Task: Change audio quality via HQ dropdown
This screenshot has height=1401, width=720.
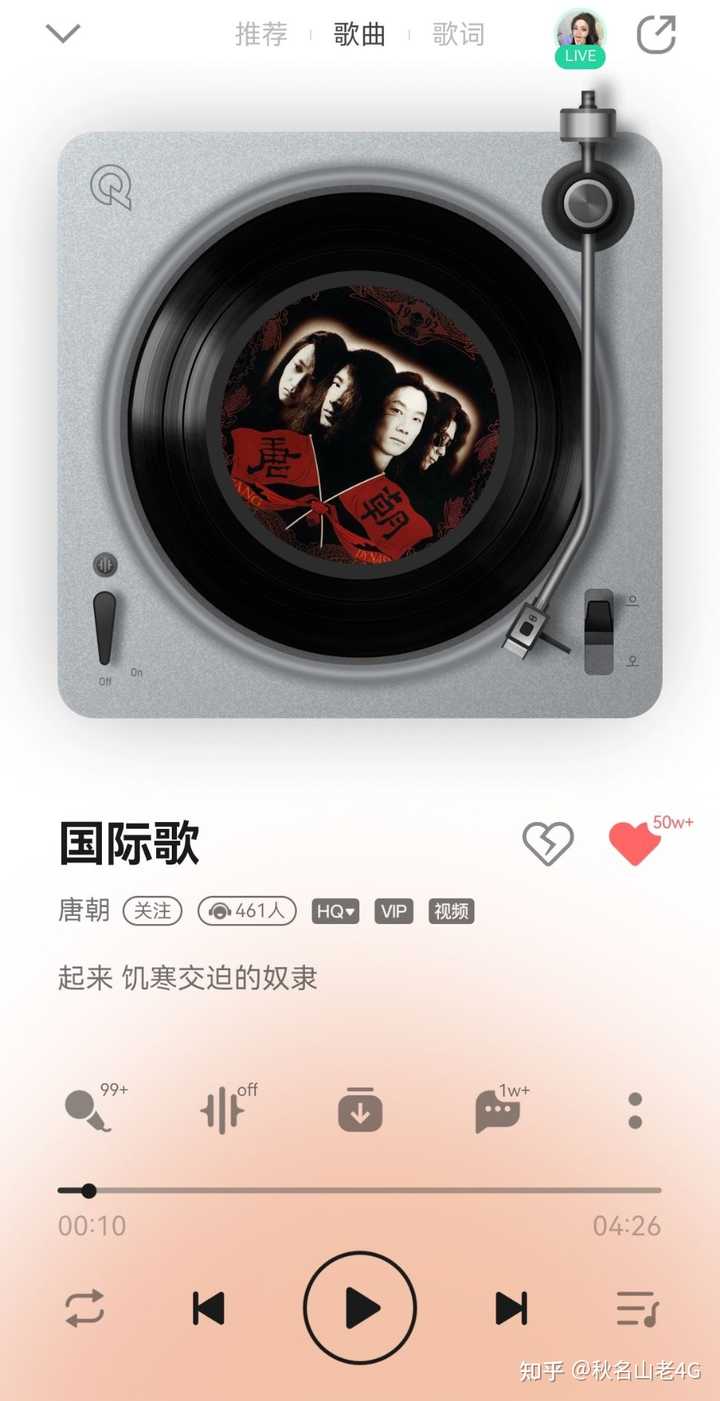Action: pyautogui.click(x=335, y=911)
